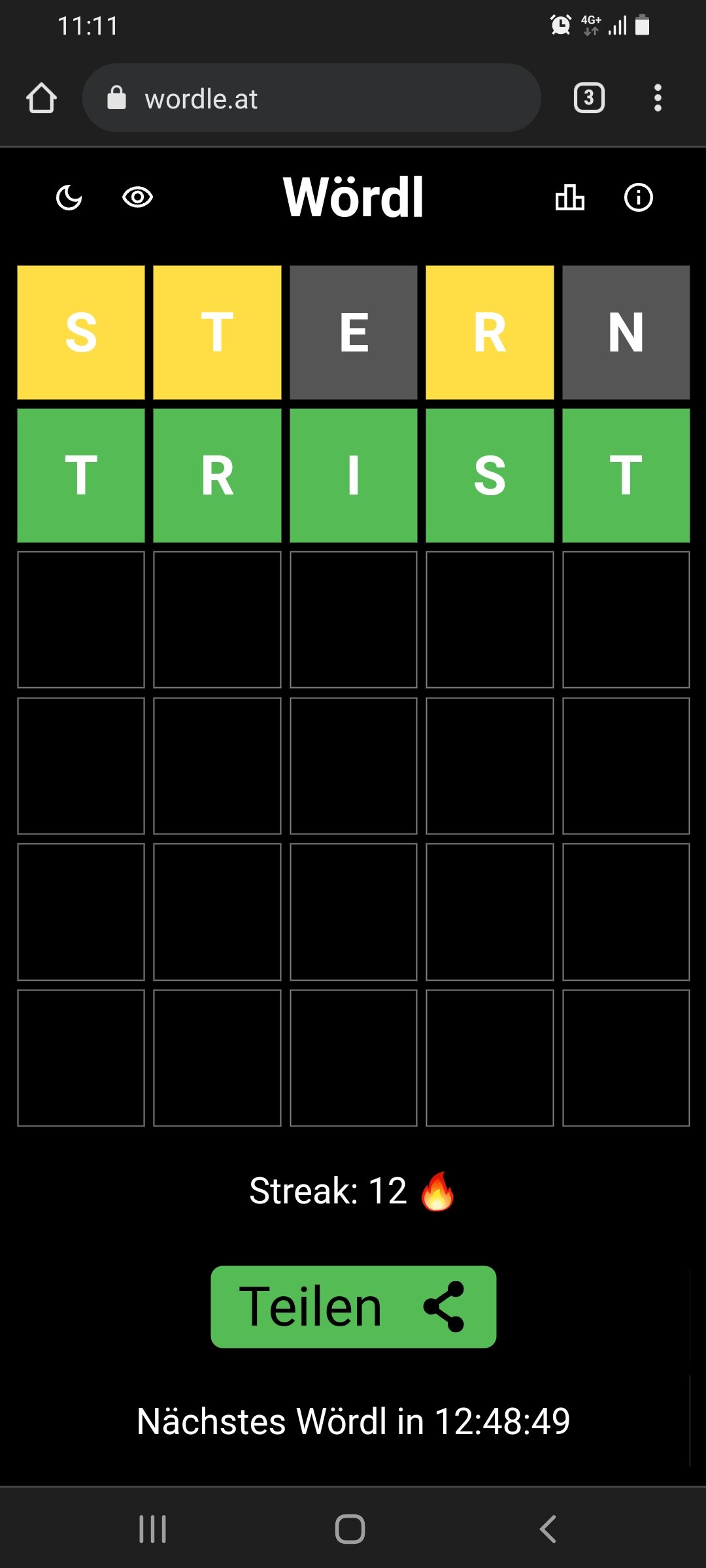Open the browser tab switcher
The height and width of the screenshot is (1568, 706).
point(589,98)
